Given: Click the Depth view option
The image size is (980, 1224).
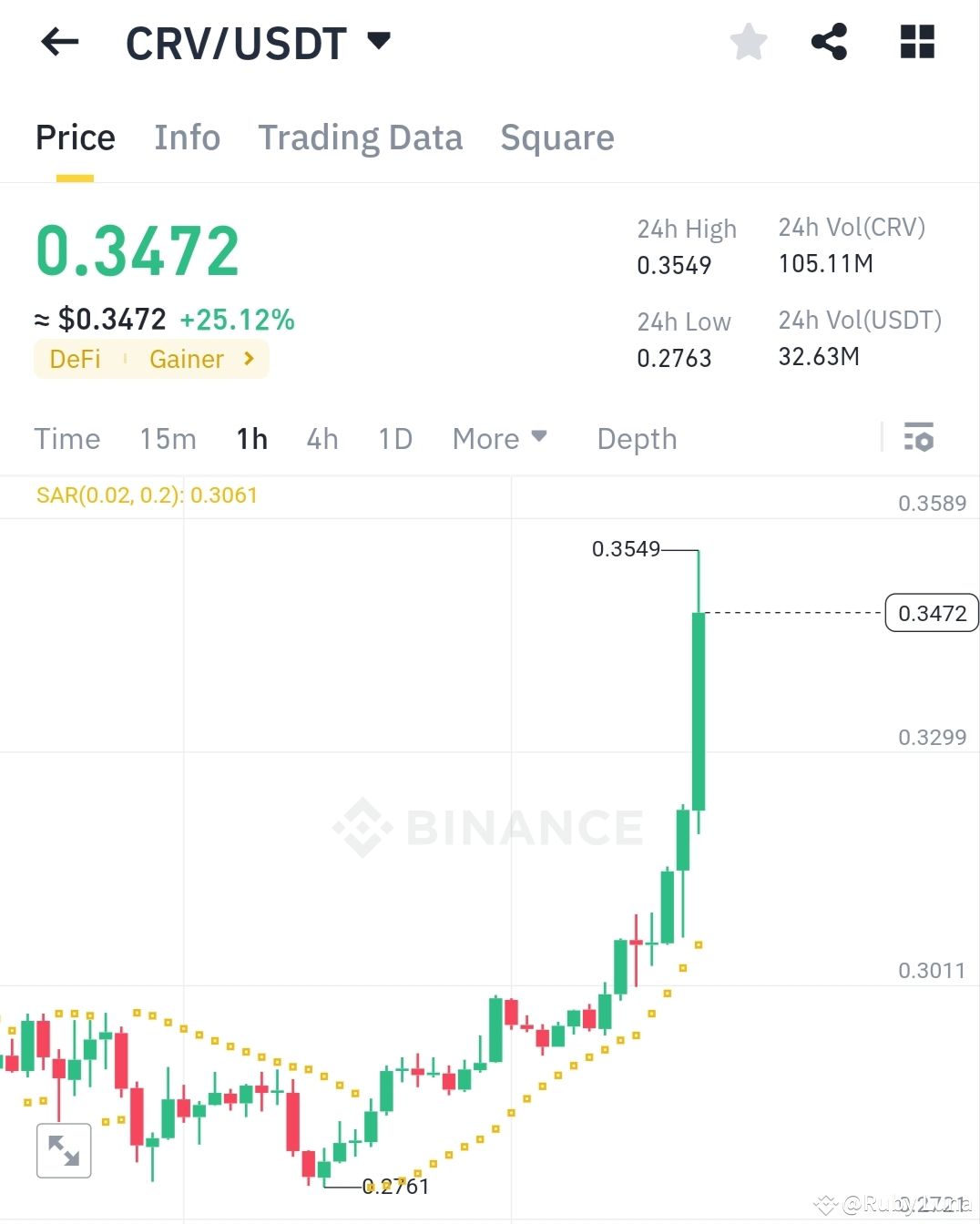Looking at the screenshot, I should (x=637, y=438).
